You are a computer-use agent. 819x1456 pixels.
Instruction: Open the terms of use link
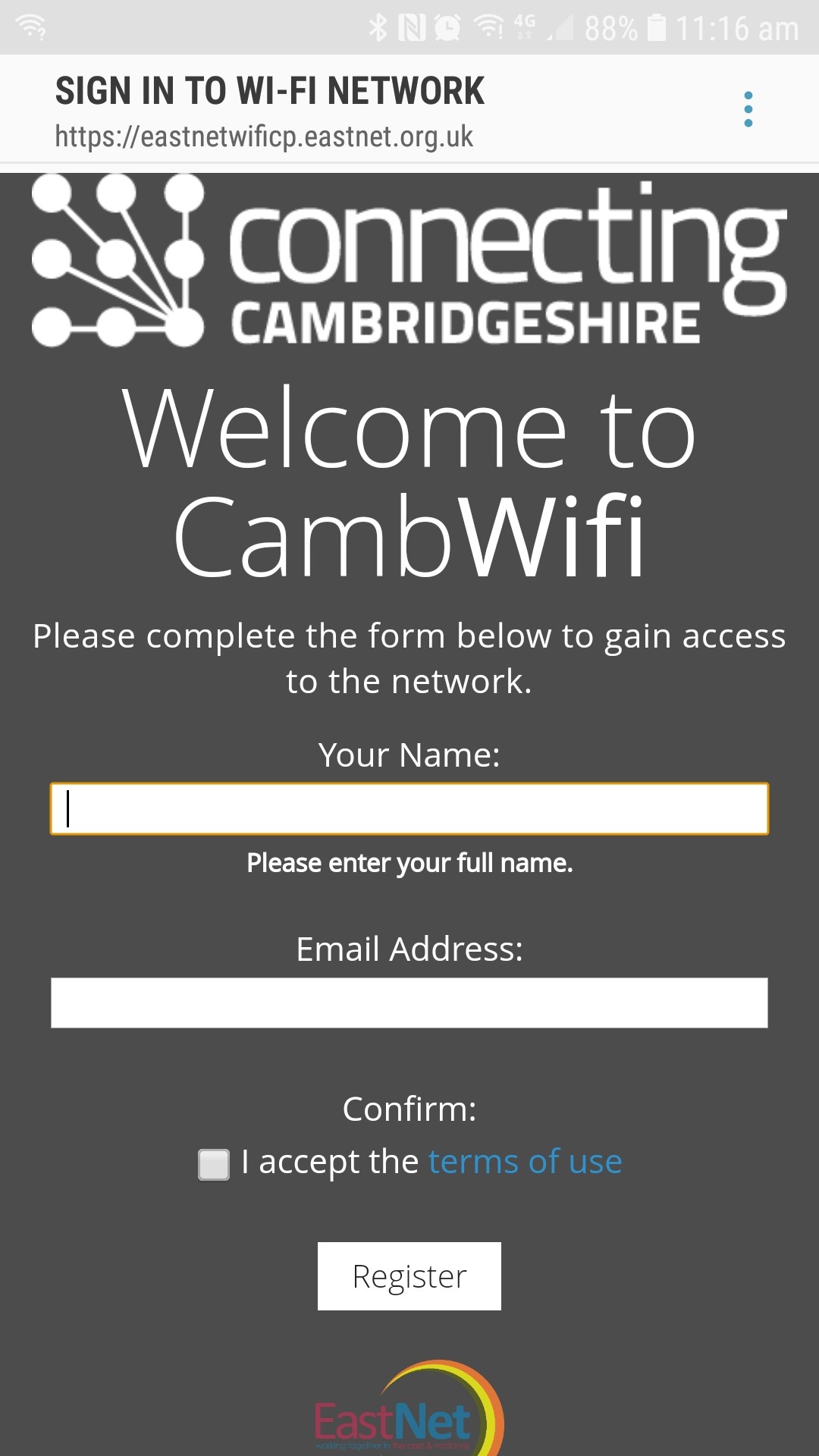pyautogui.click(x=525, y=1161)
